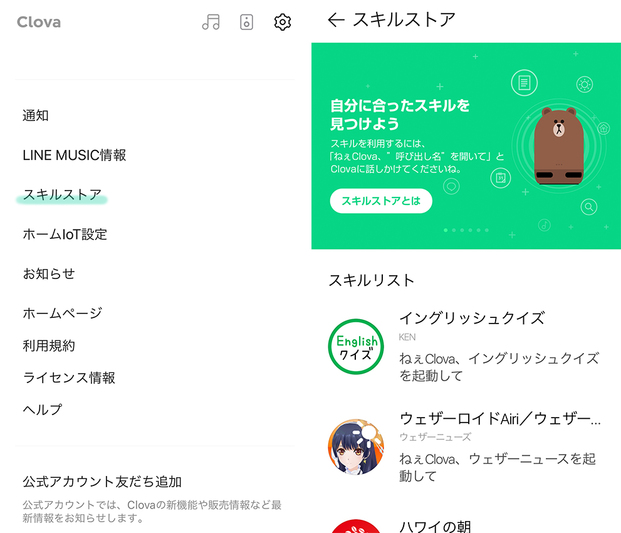Open the ハワイの朝 skill
621x533 pixels.
pyautogui.click(x=435, y=526)
